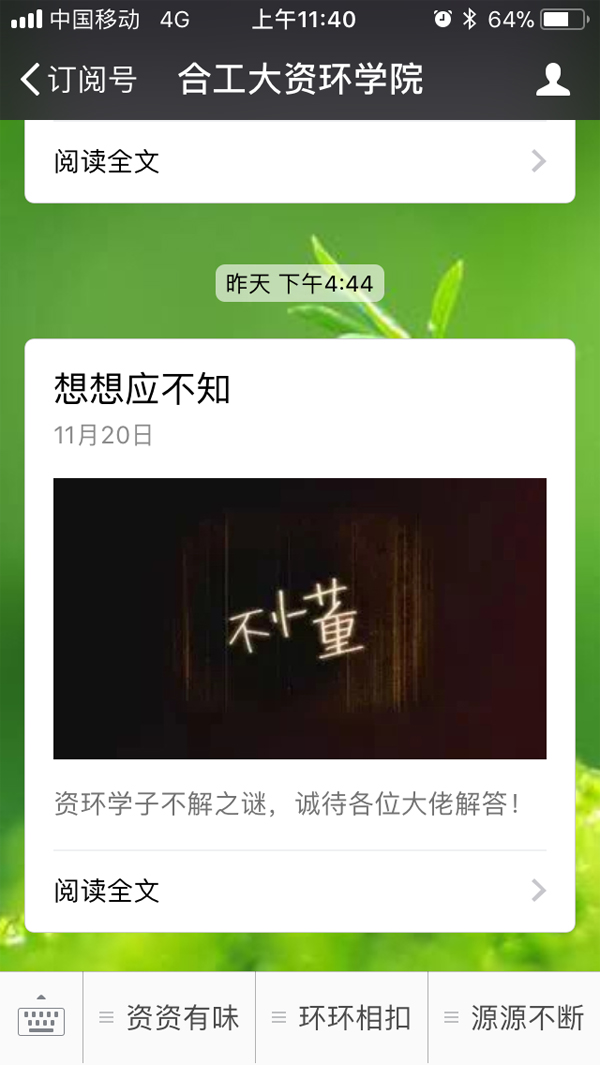
Task: Open 阅读全文 above the 昨天 timestamp
Action: (299, 162)
